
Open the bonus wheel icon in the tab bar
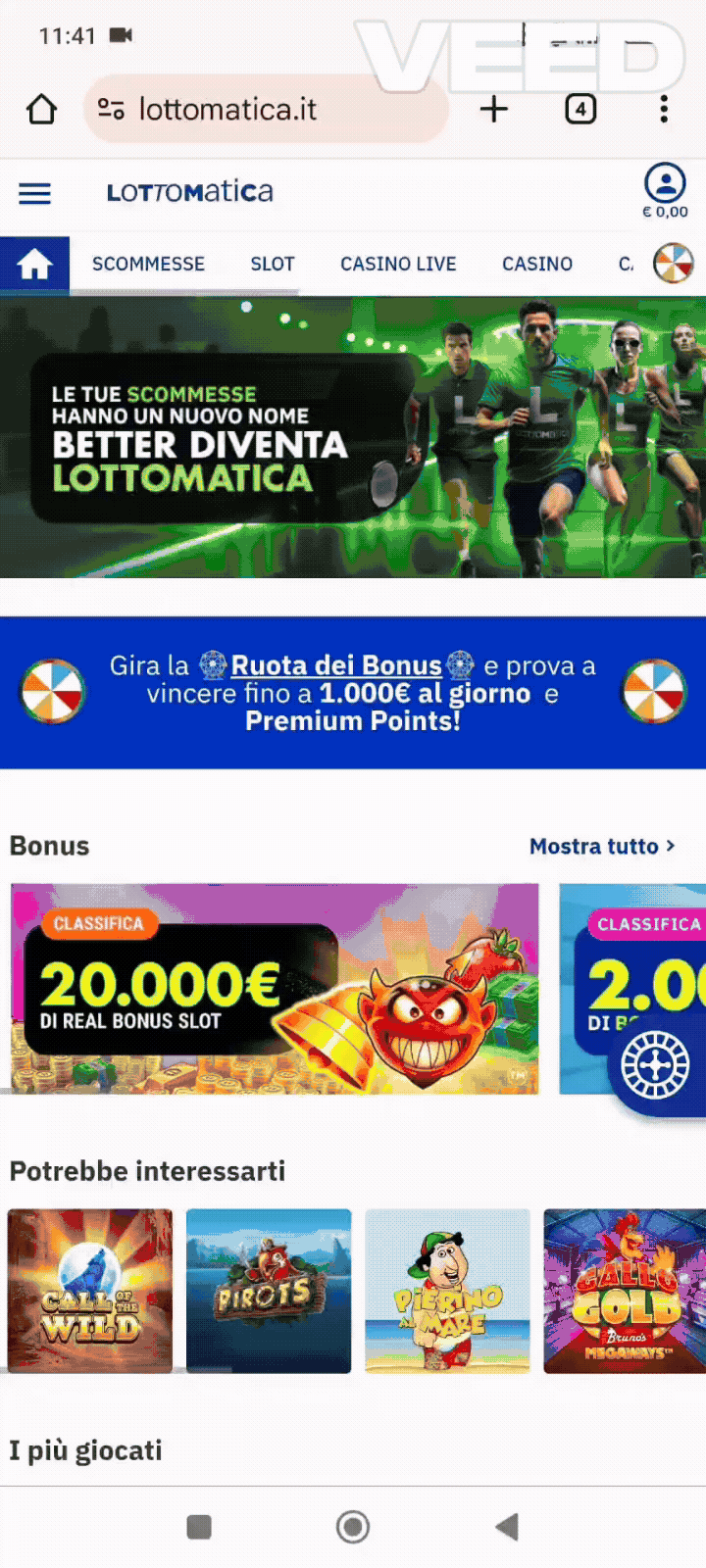click(x=674, y=264)
